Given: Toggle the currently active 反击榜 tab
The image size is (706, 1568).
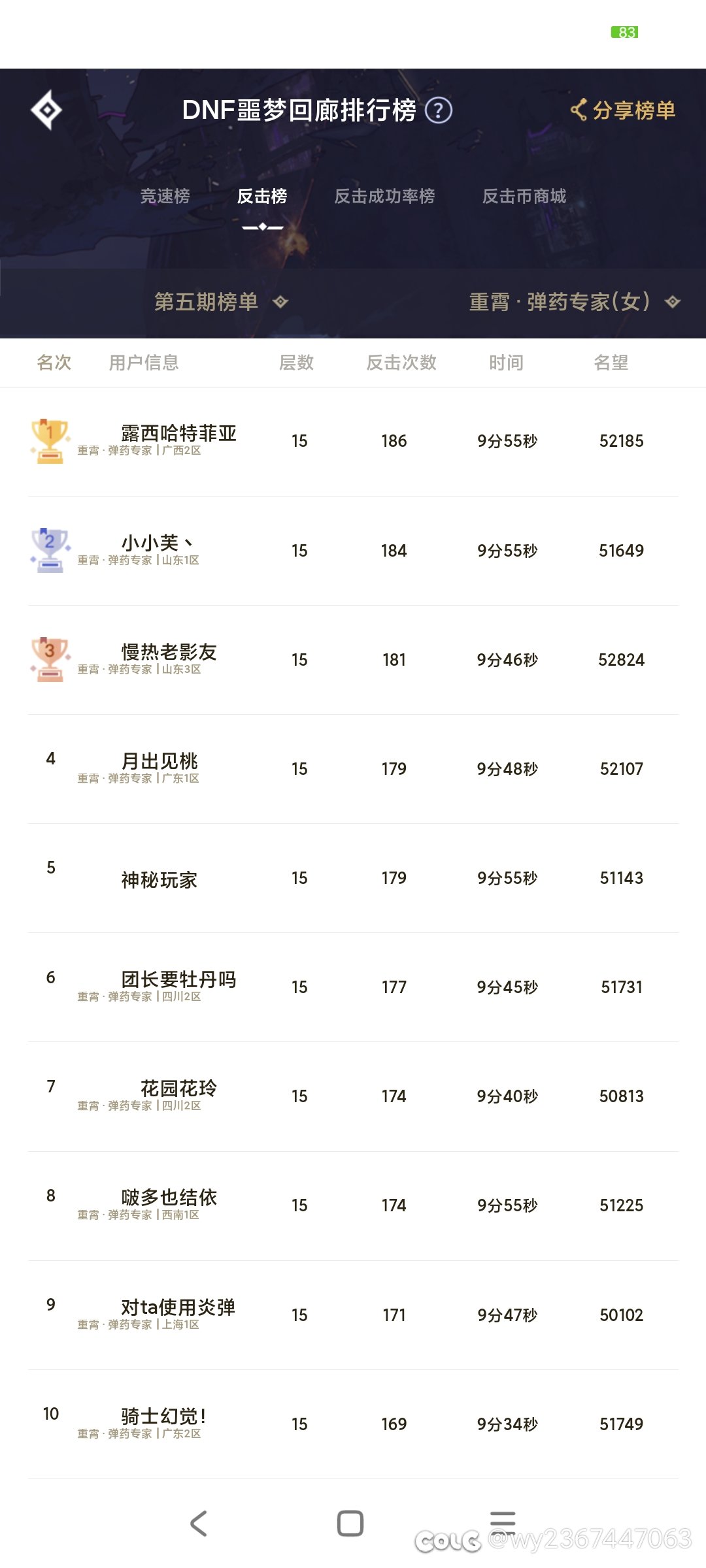Looking at the screenshot, I should [263, 196].
